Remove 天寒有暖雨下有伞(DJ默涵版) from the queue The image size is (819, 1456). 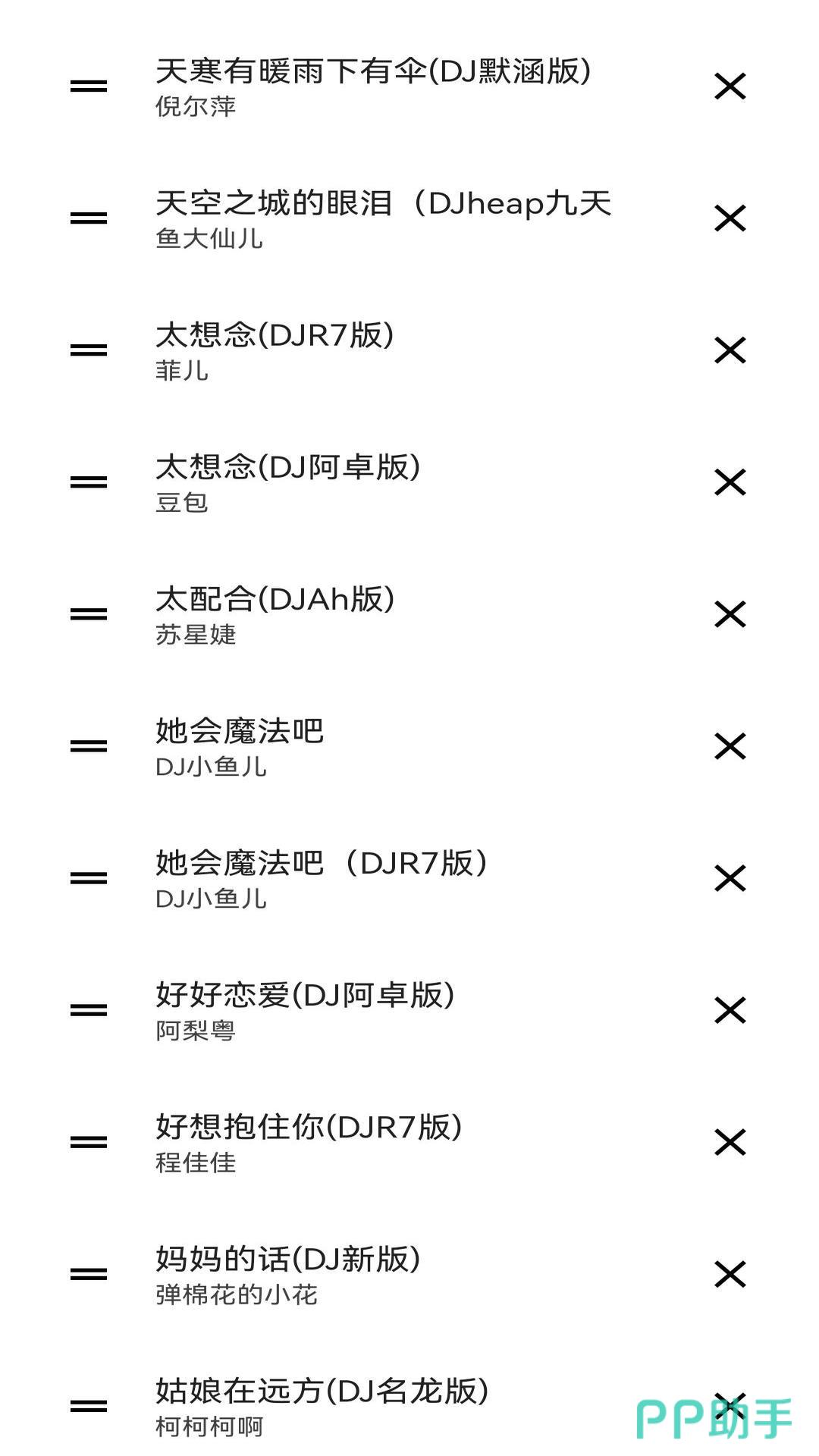point(730,86)
